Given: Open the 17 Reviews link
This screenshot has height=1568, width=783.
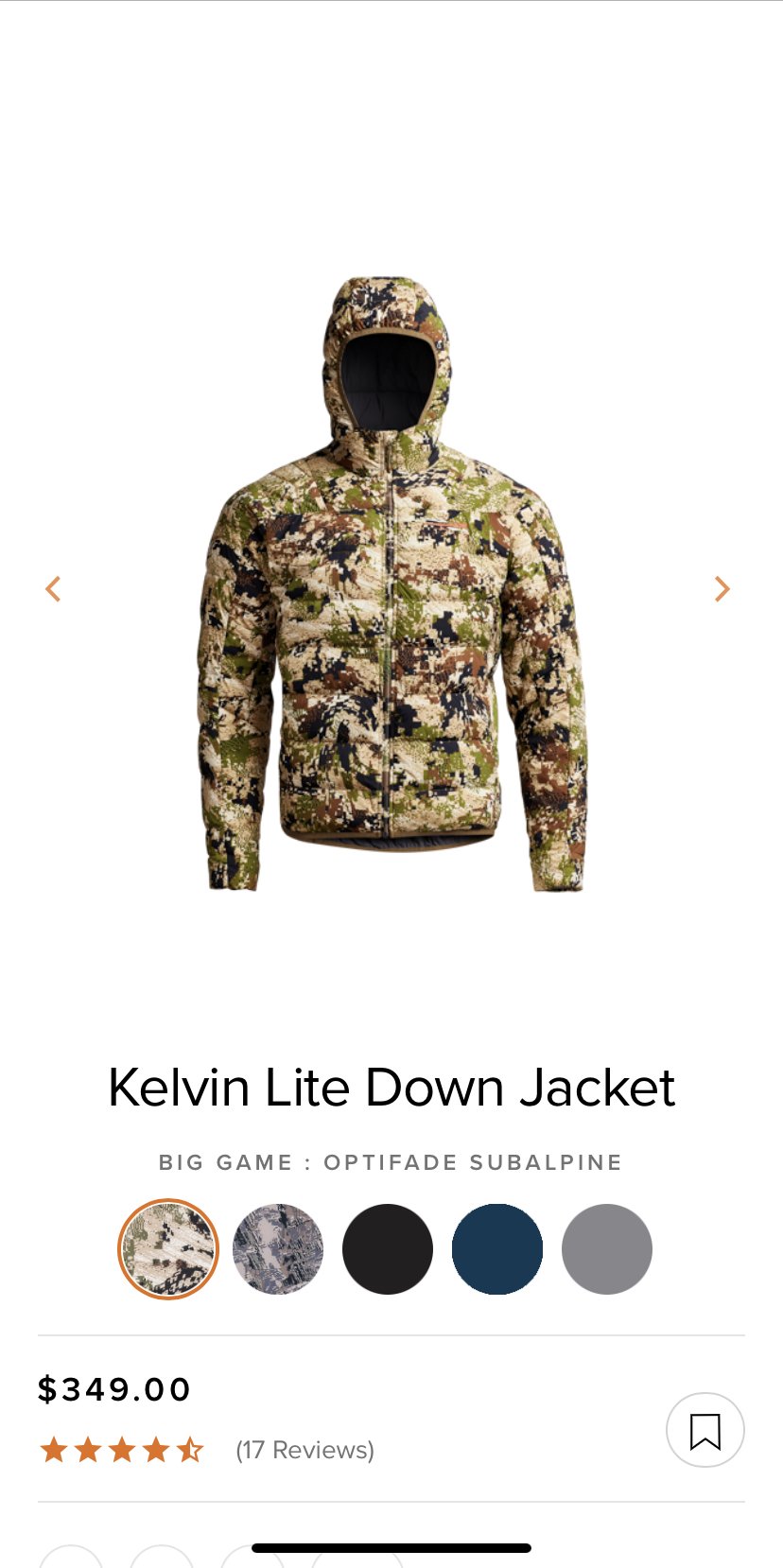Looking at the screenshot, I should point(304,1450).
